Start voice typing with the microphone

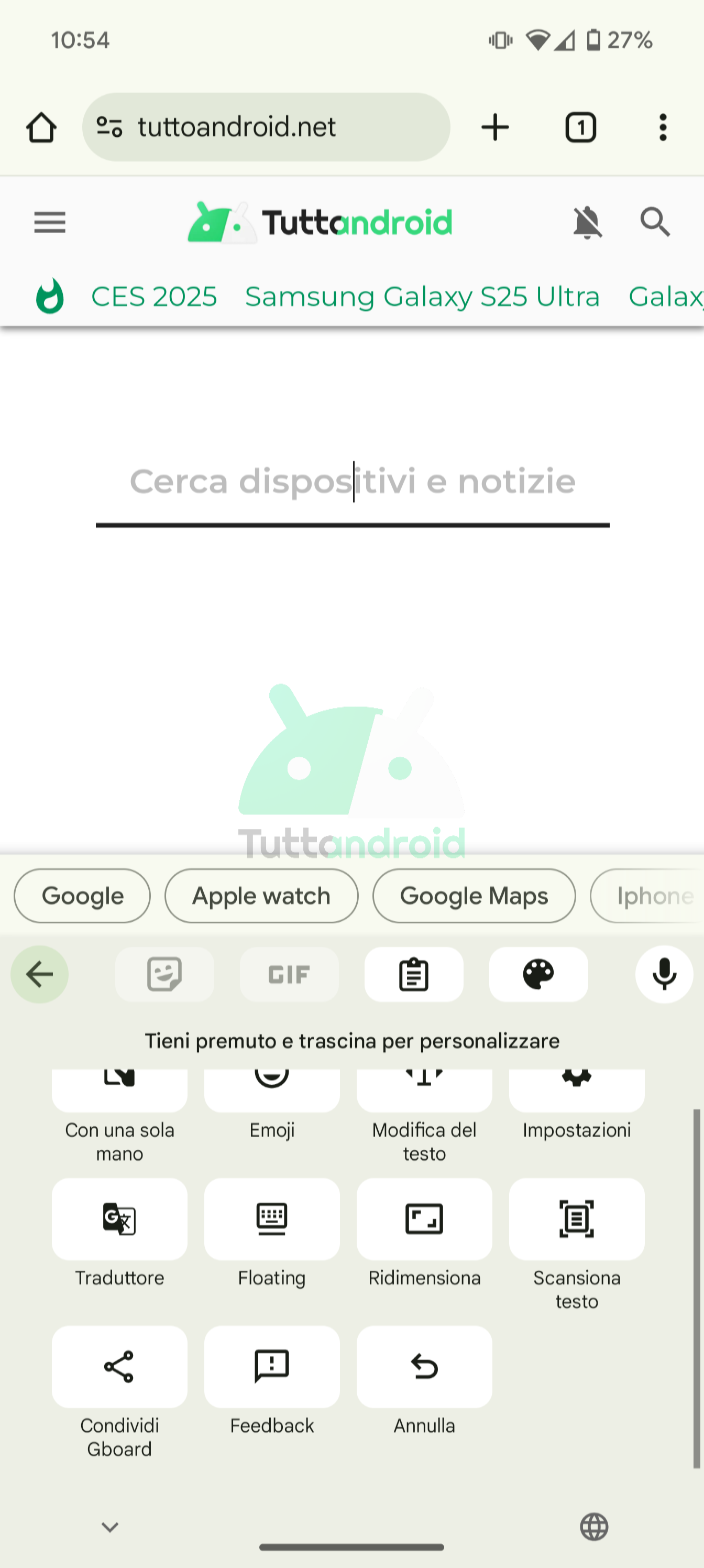pyautogui.click(x=664, y=975)
